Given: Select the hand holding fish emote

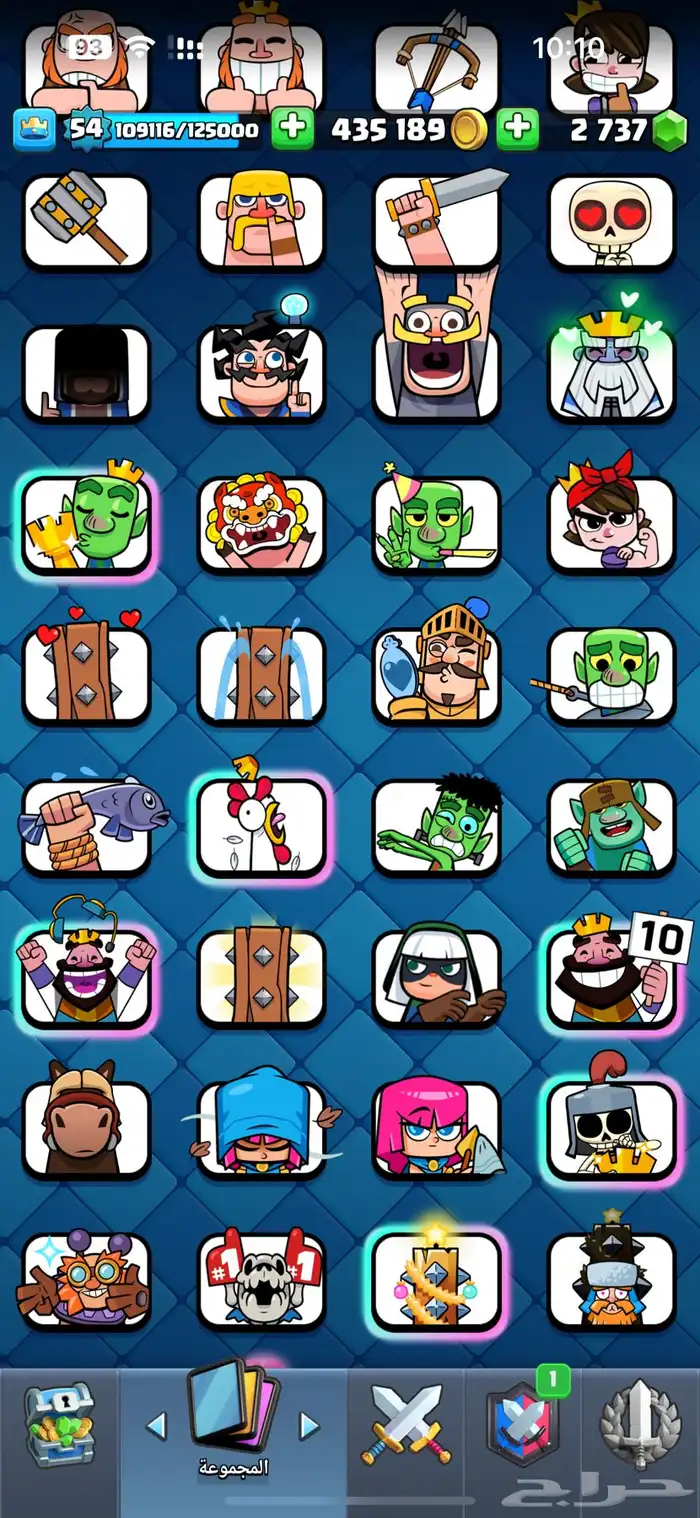Looking at the screenshot, I should (x=86, y=825).
